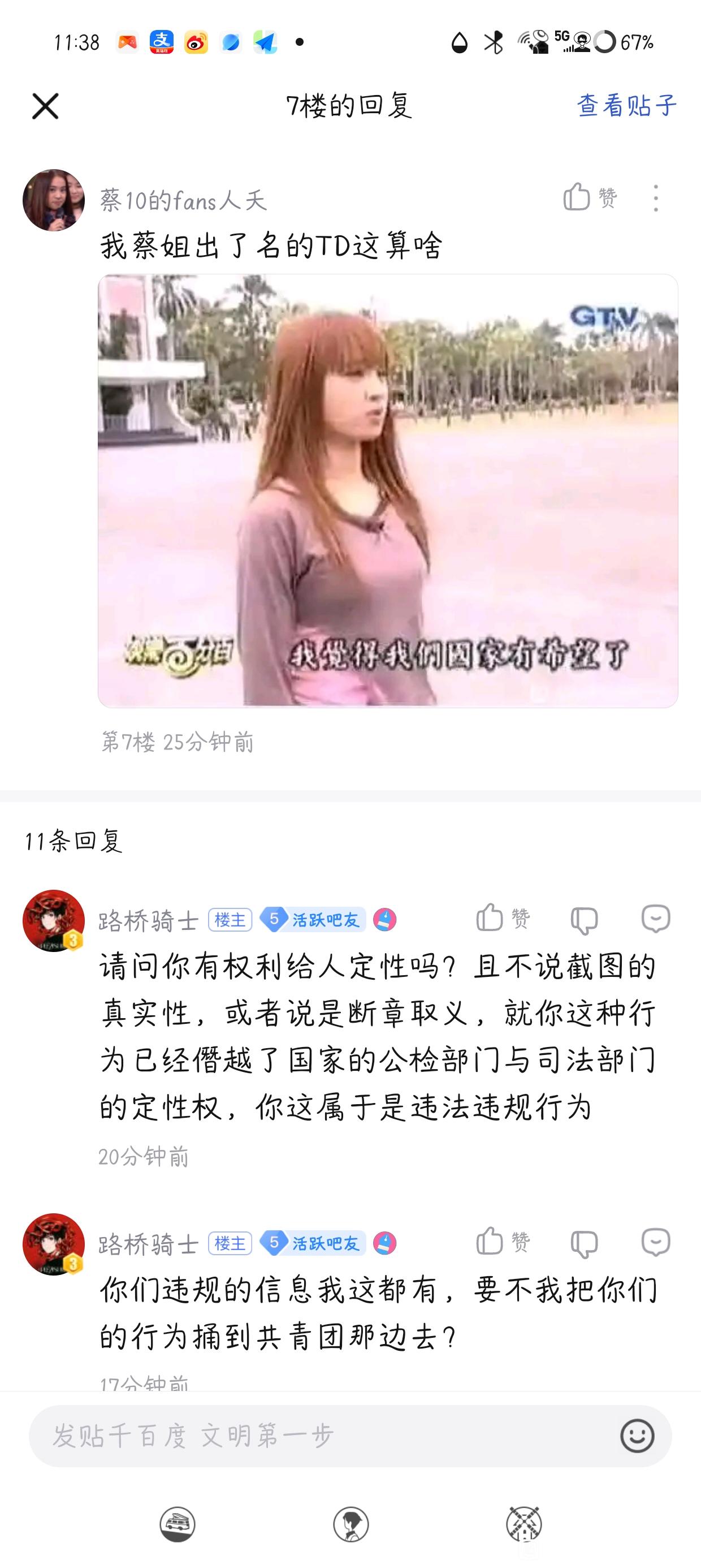Open overflow menu on the 7楼 post
Viewport: 701px width, 1568px height.
point(655,198)
